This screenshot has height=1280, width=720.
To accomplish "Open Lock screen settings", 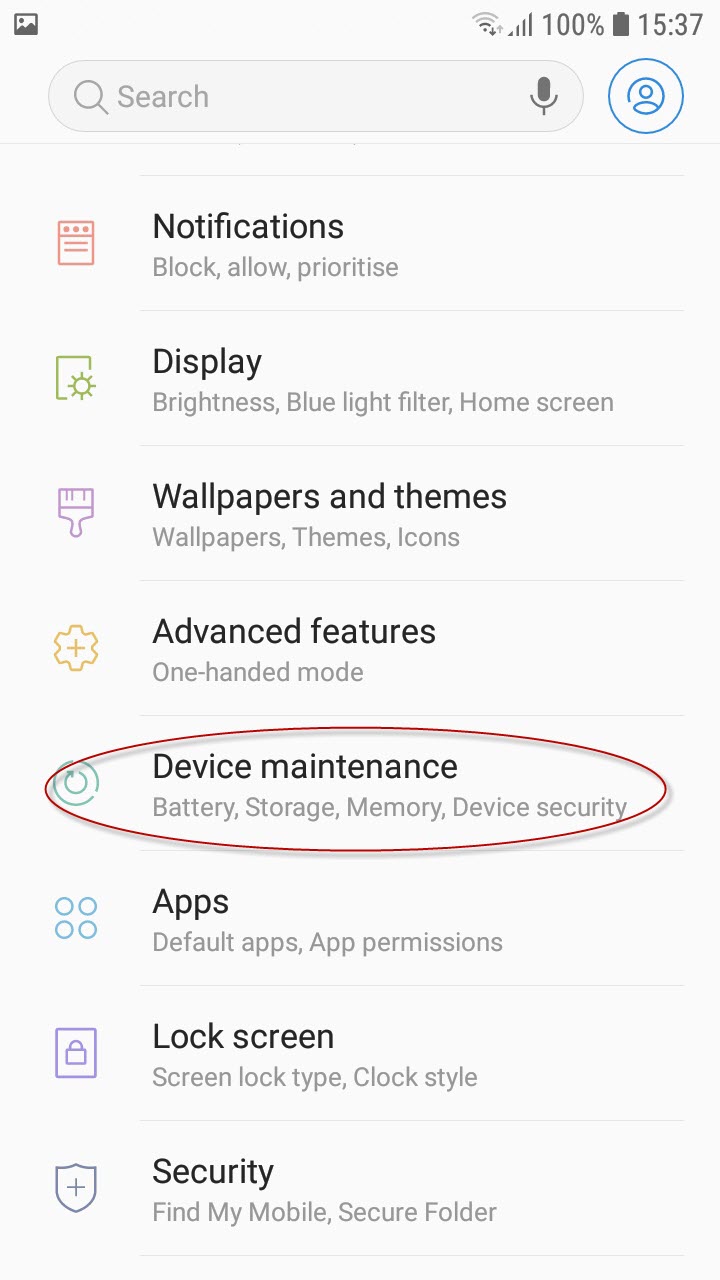I will point(360,1053).
